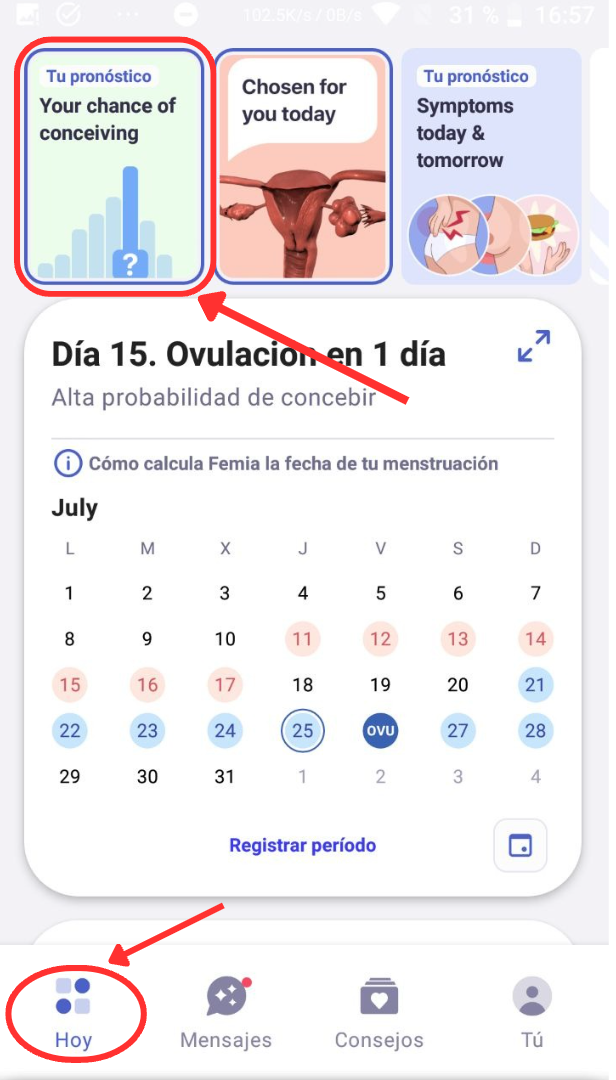Select the OVU ovulation day
Image resolution: width=616 pixels, height=1080 pixels.
[x=380, y=731]
